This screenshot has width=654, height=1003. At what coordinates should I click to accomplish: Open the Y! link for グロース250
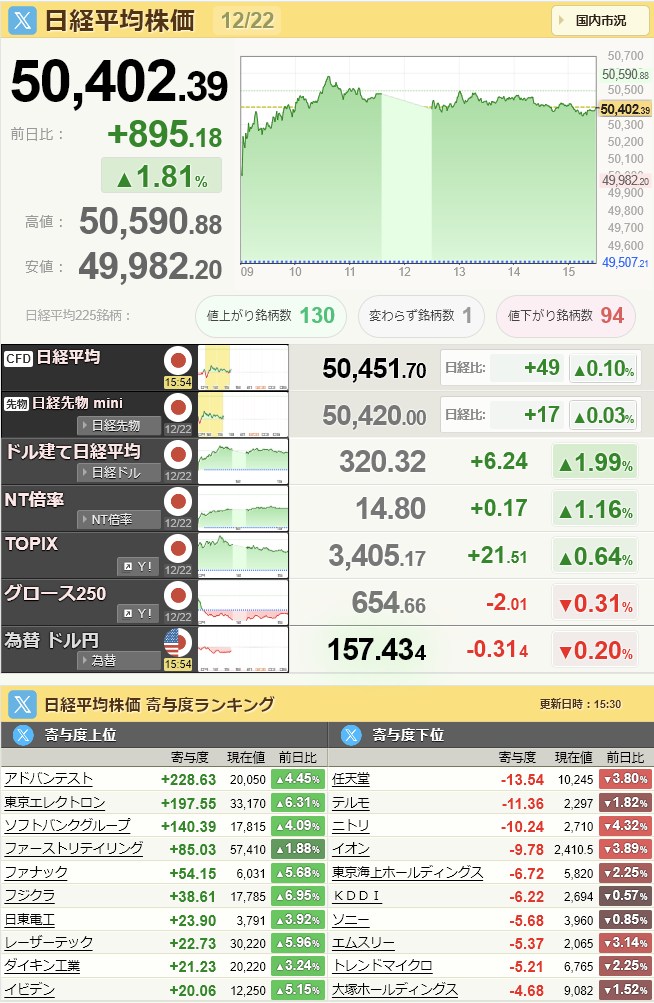click(138, 613)
